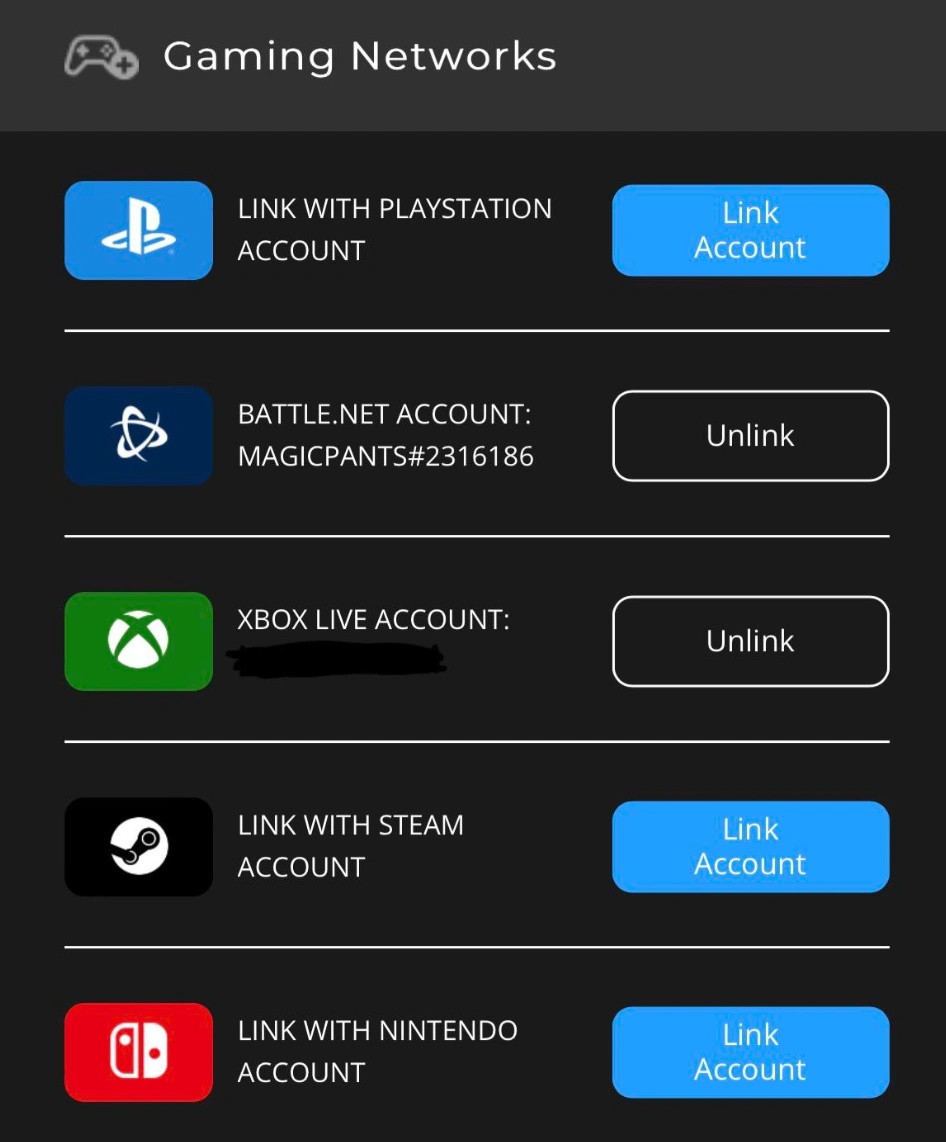
Task: Unlink the Battle.net account
Action: pos(750,436)
